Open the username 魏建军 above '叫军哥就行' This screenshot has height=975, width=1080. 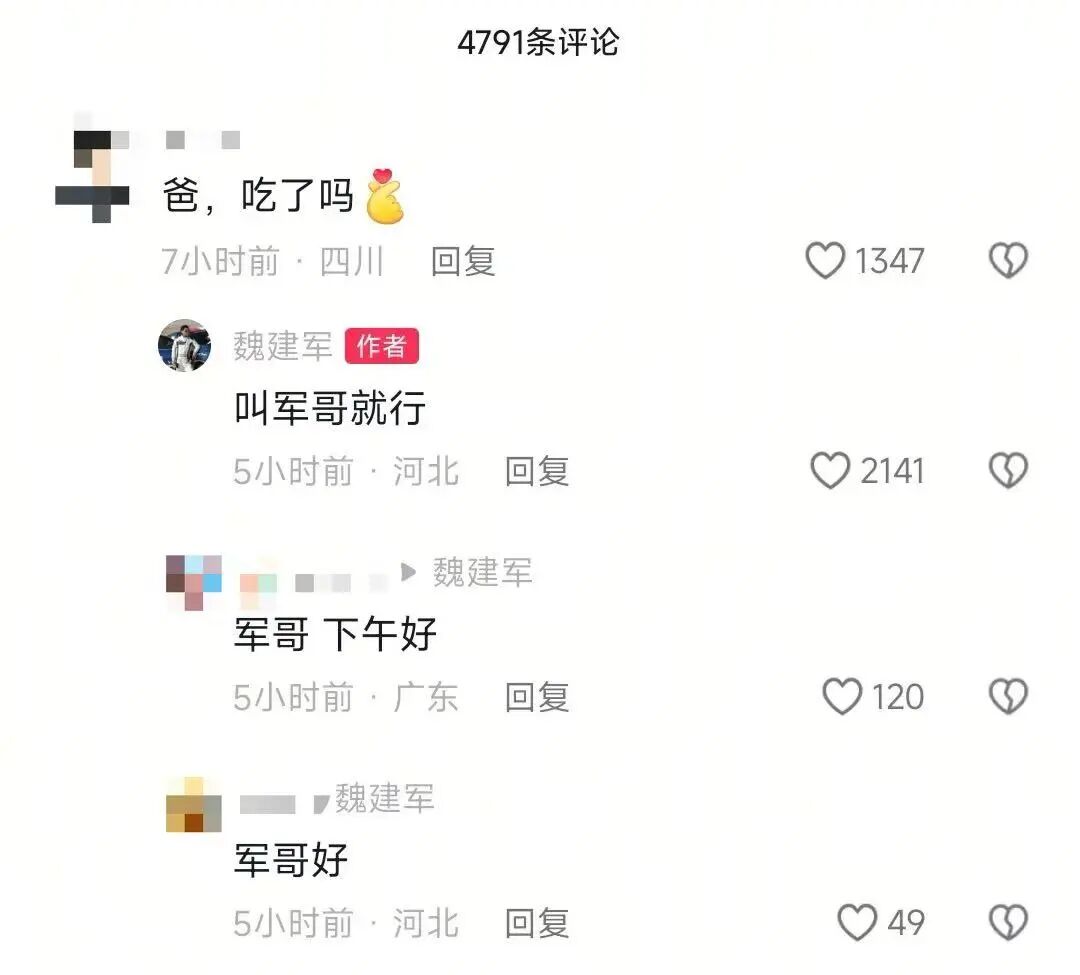click(283, 347)
